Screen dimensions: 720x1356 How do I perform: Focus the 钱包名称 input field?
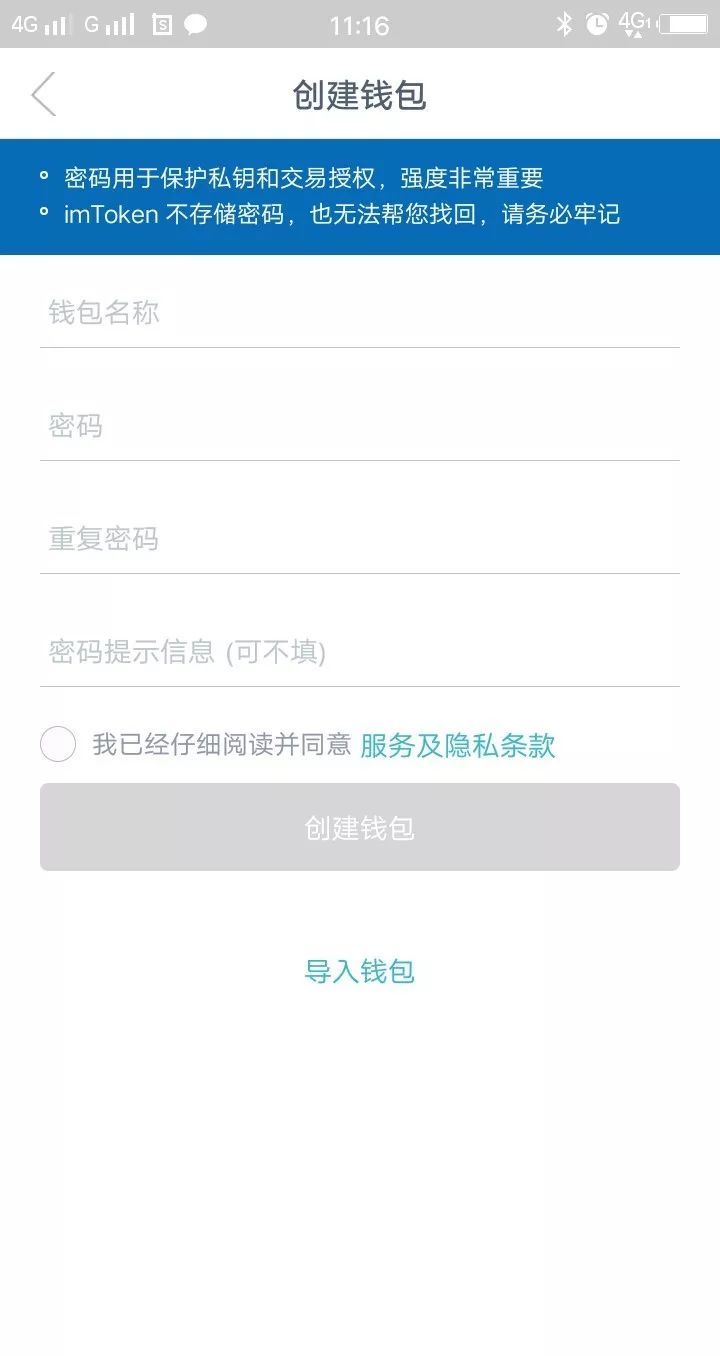[x=360, y=312]
